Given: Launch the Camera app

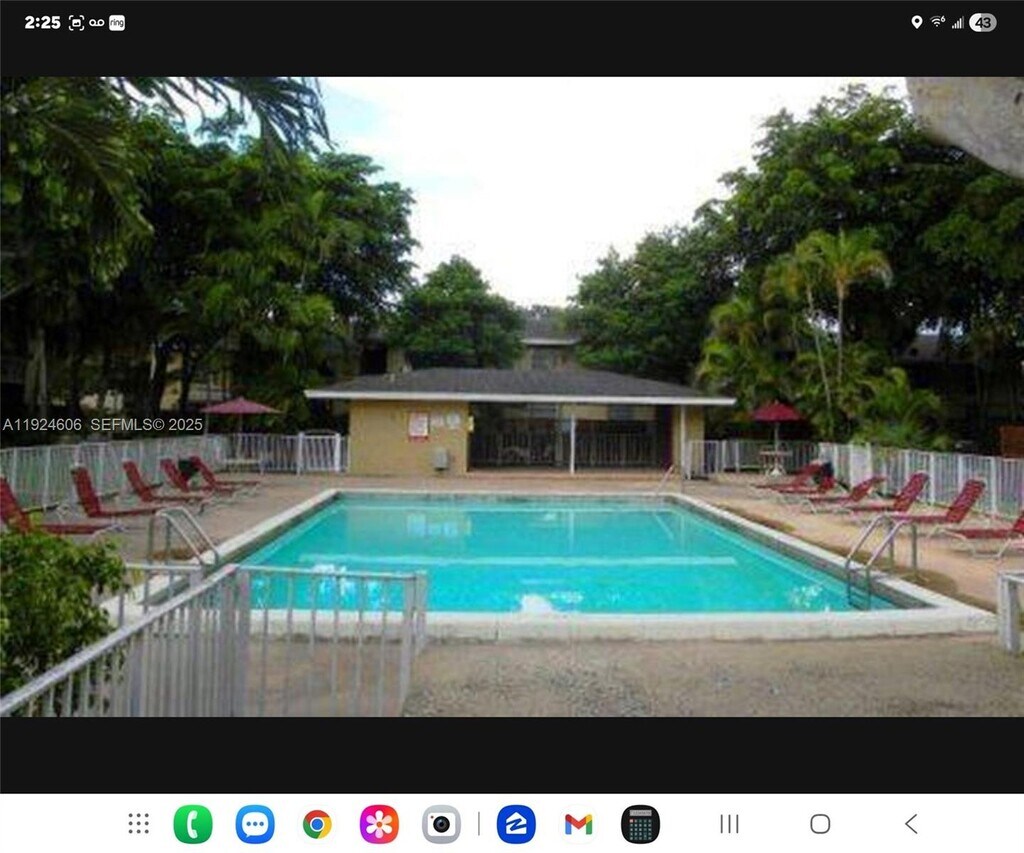Looking at the screenshot, I should 441,824.
